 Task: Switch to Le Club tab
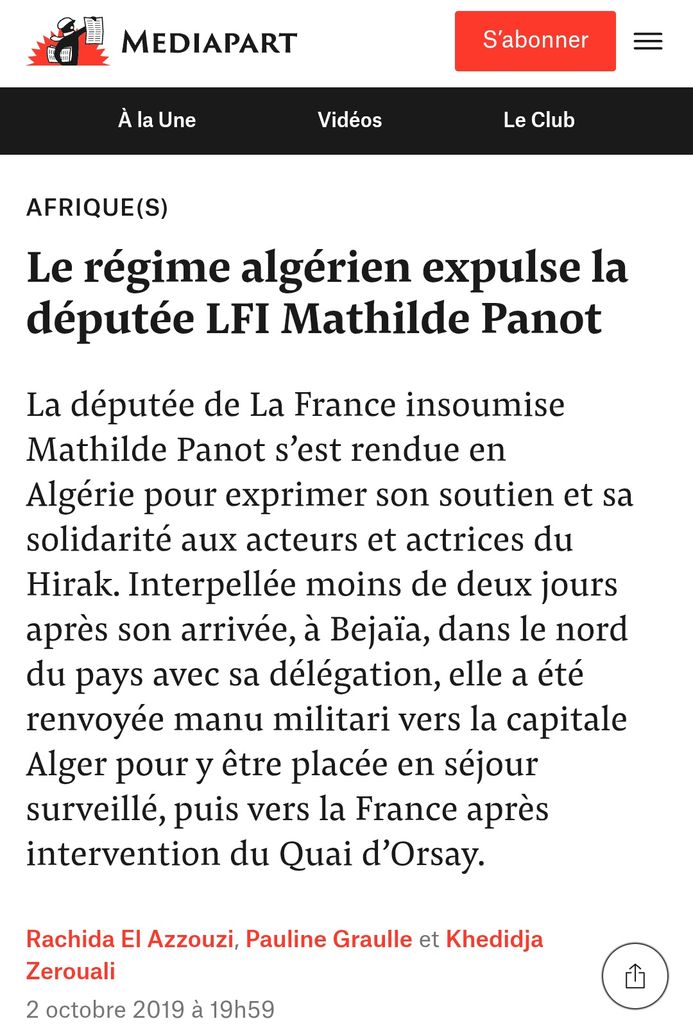[539, 120]
